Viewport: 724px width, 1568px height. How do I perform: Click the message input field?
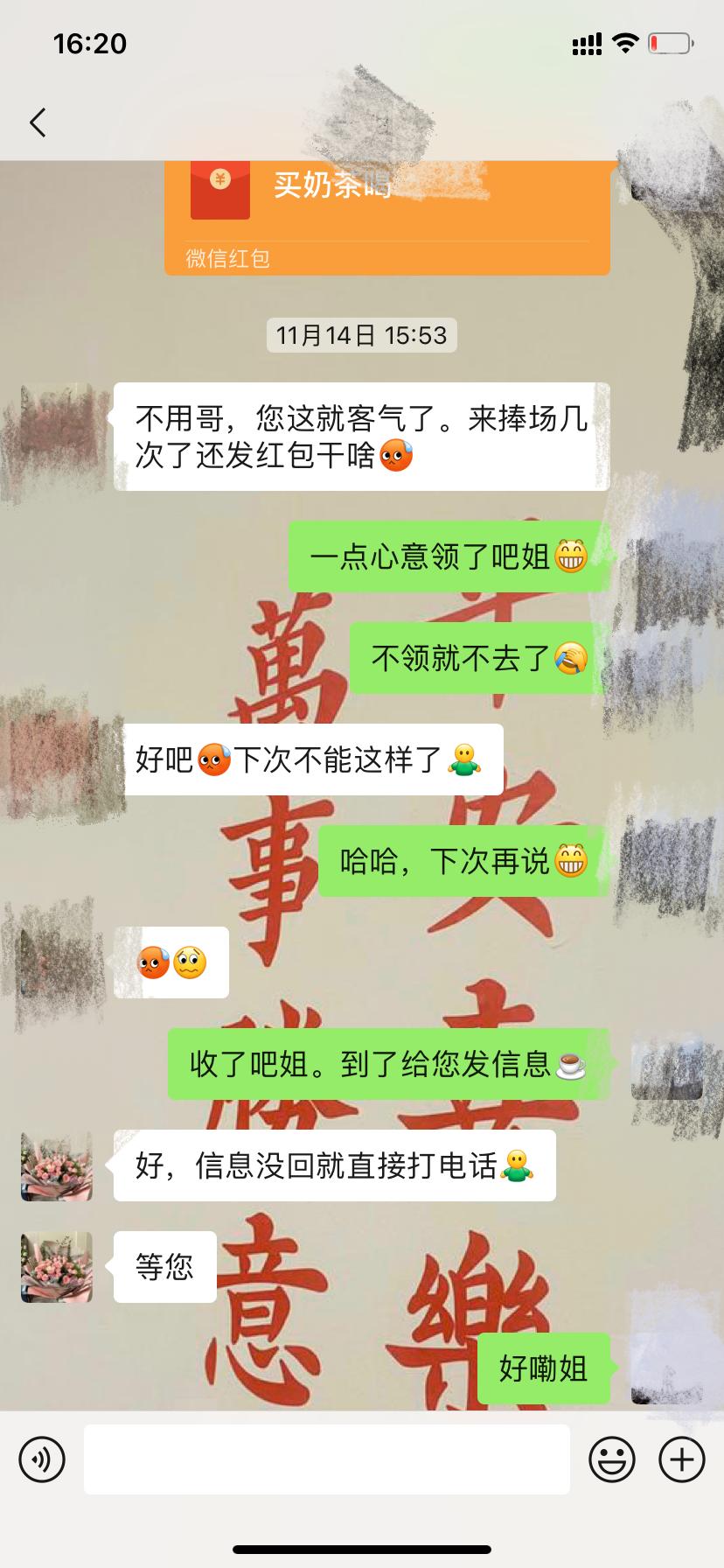tap(328, 1459)
